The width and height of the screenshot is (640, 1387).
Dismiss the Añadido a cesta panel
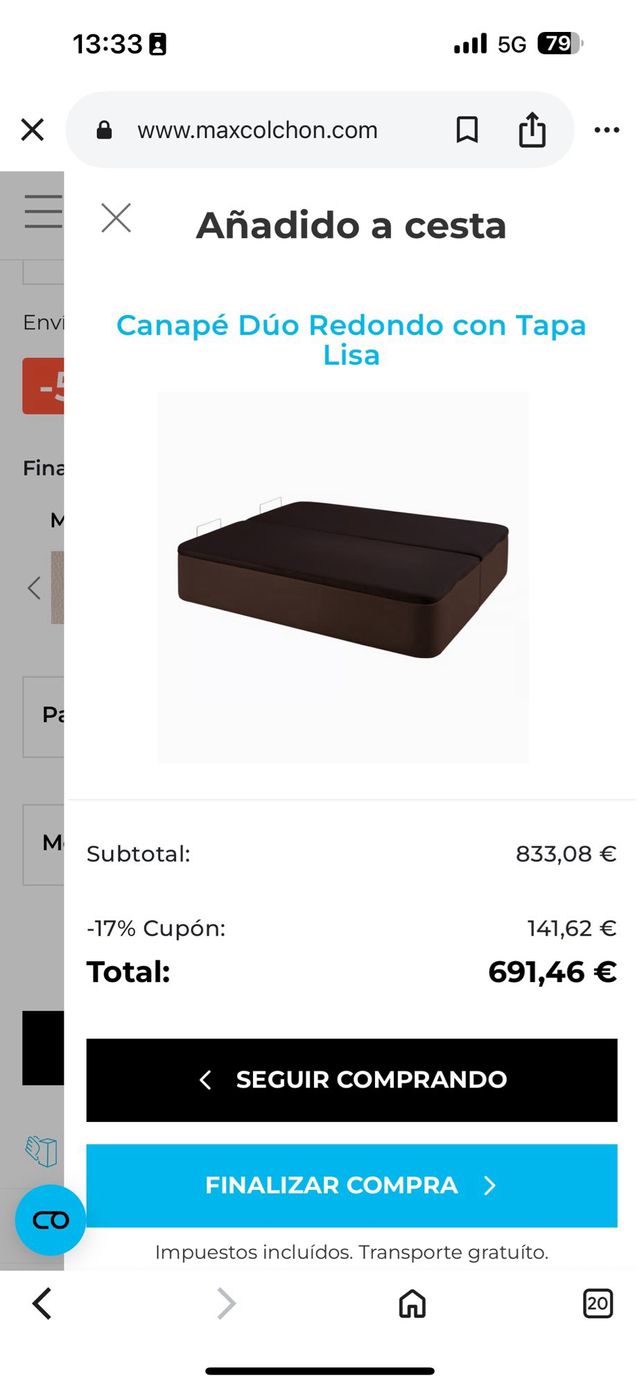point(116,218)
